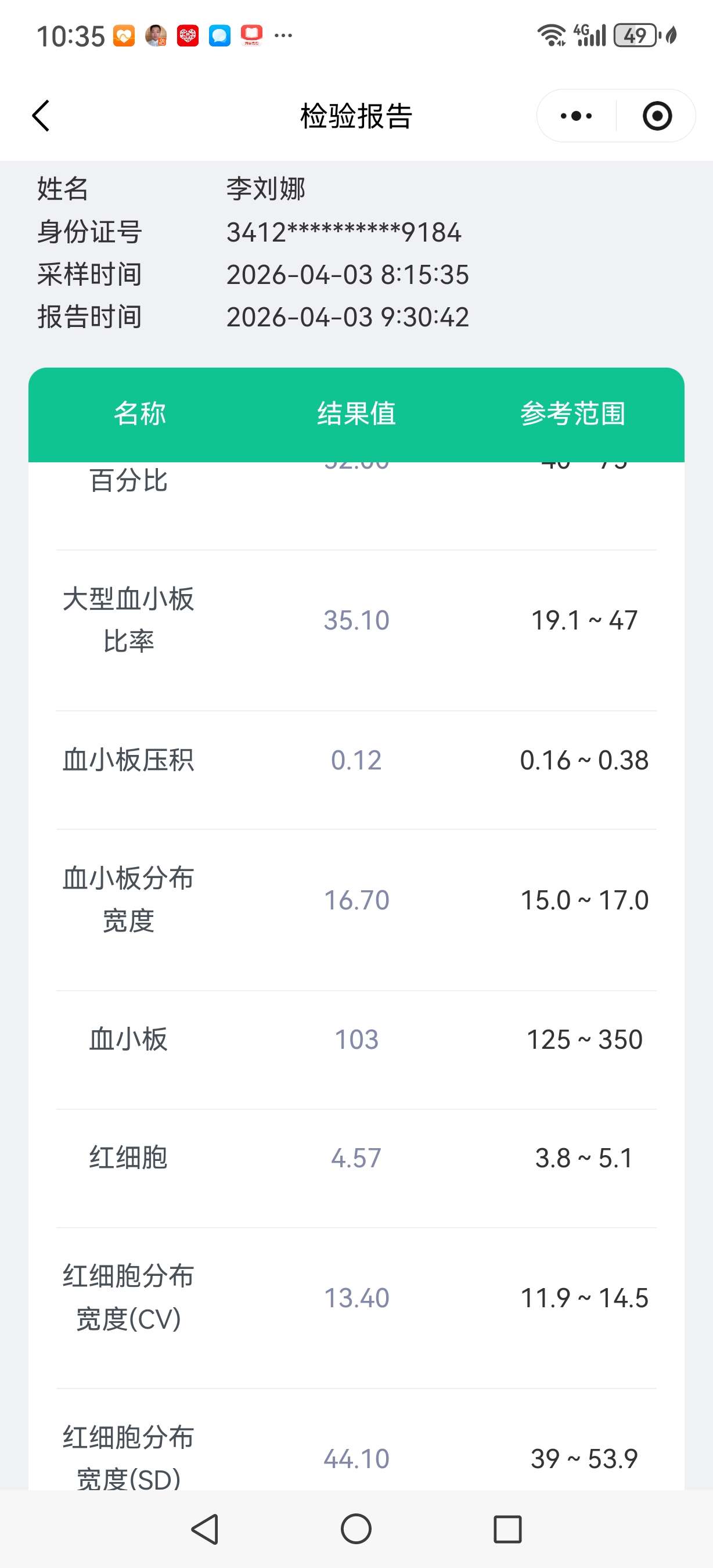Open the mini-program more options menu
The width and height of the screenshot is (713, 1568).
574,116
